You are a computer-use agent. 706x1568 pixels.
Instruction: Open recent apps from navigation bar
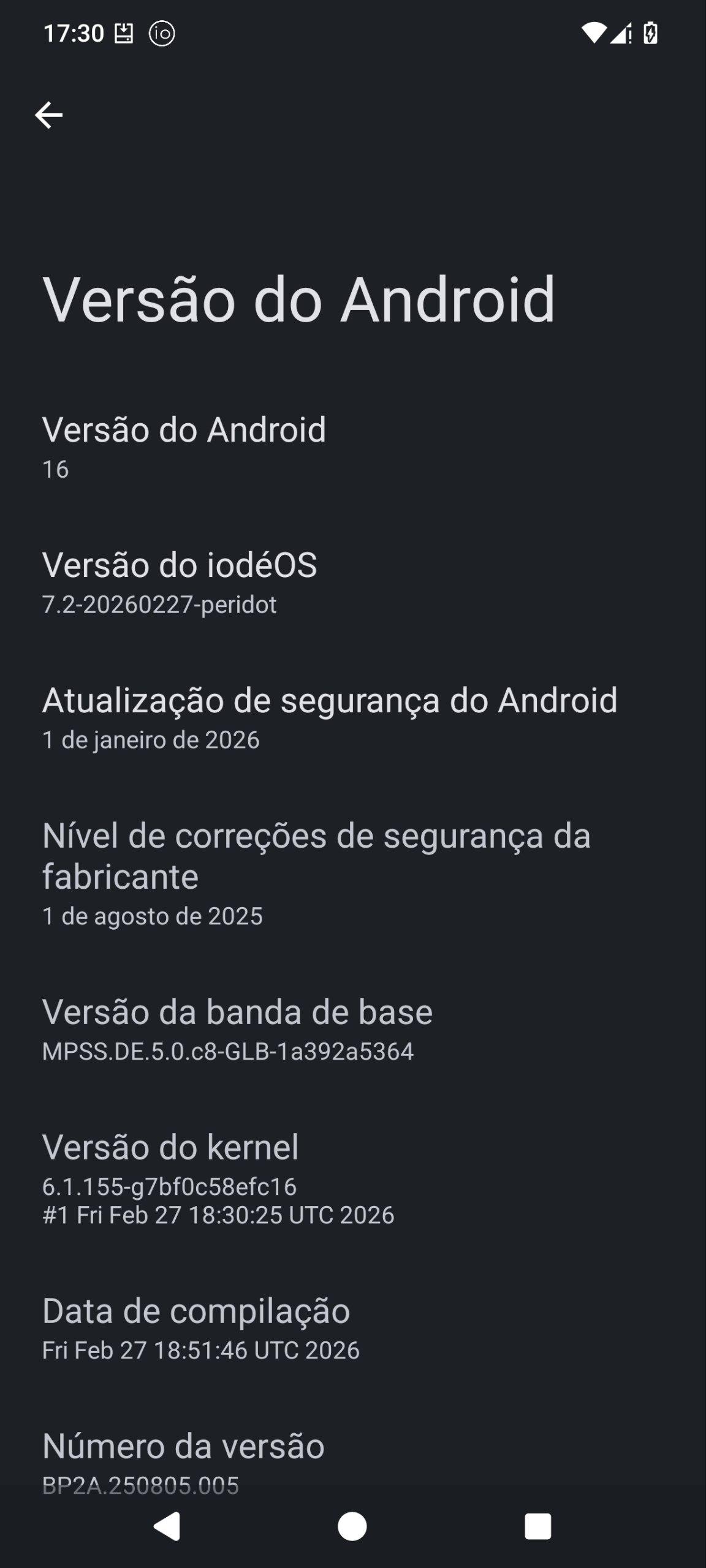537,1526
